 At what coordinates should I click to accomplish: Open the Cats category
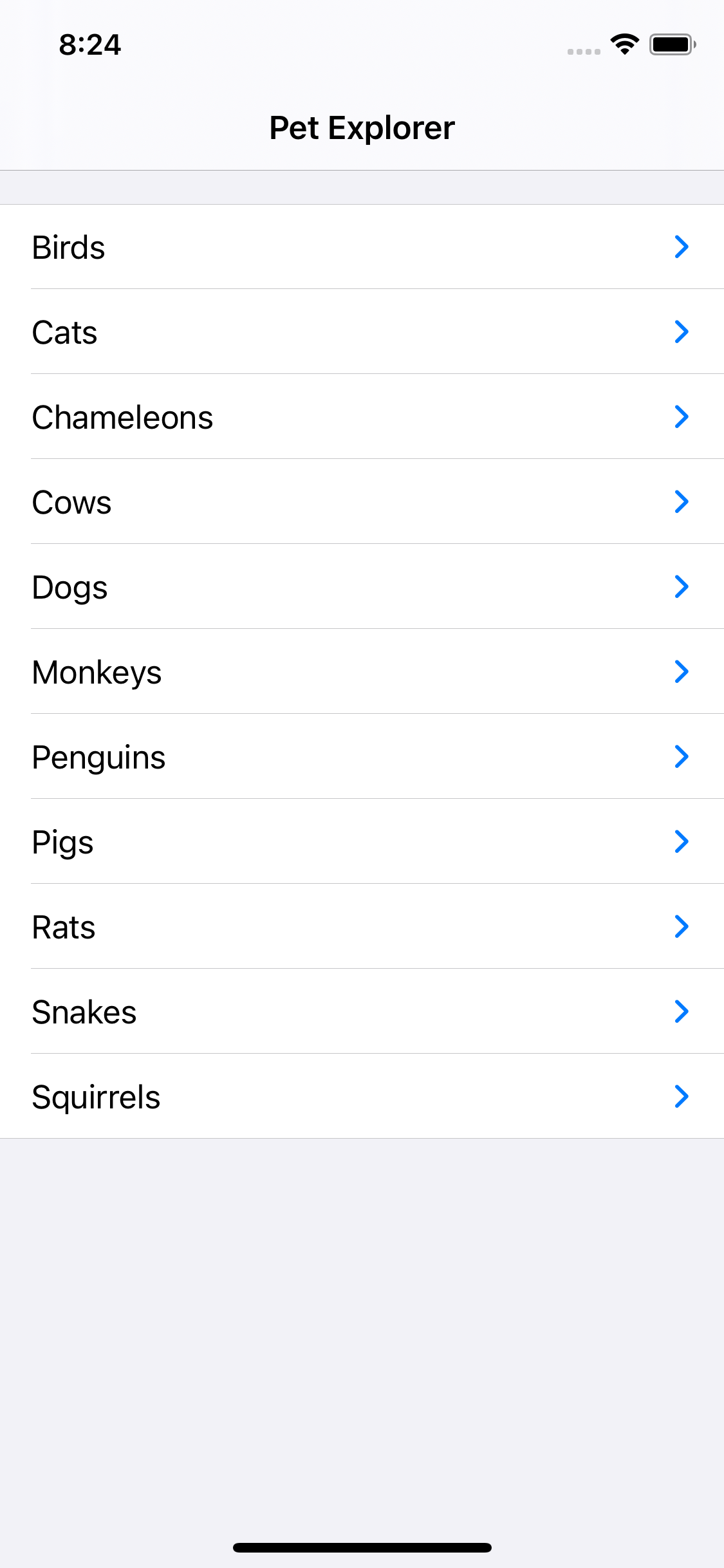(257, 333)
